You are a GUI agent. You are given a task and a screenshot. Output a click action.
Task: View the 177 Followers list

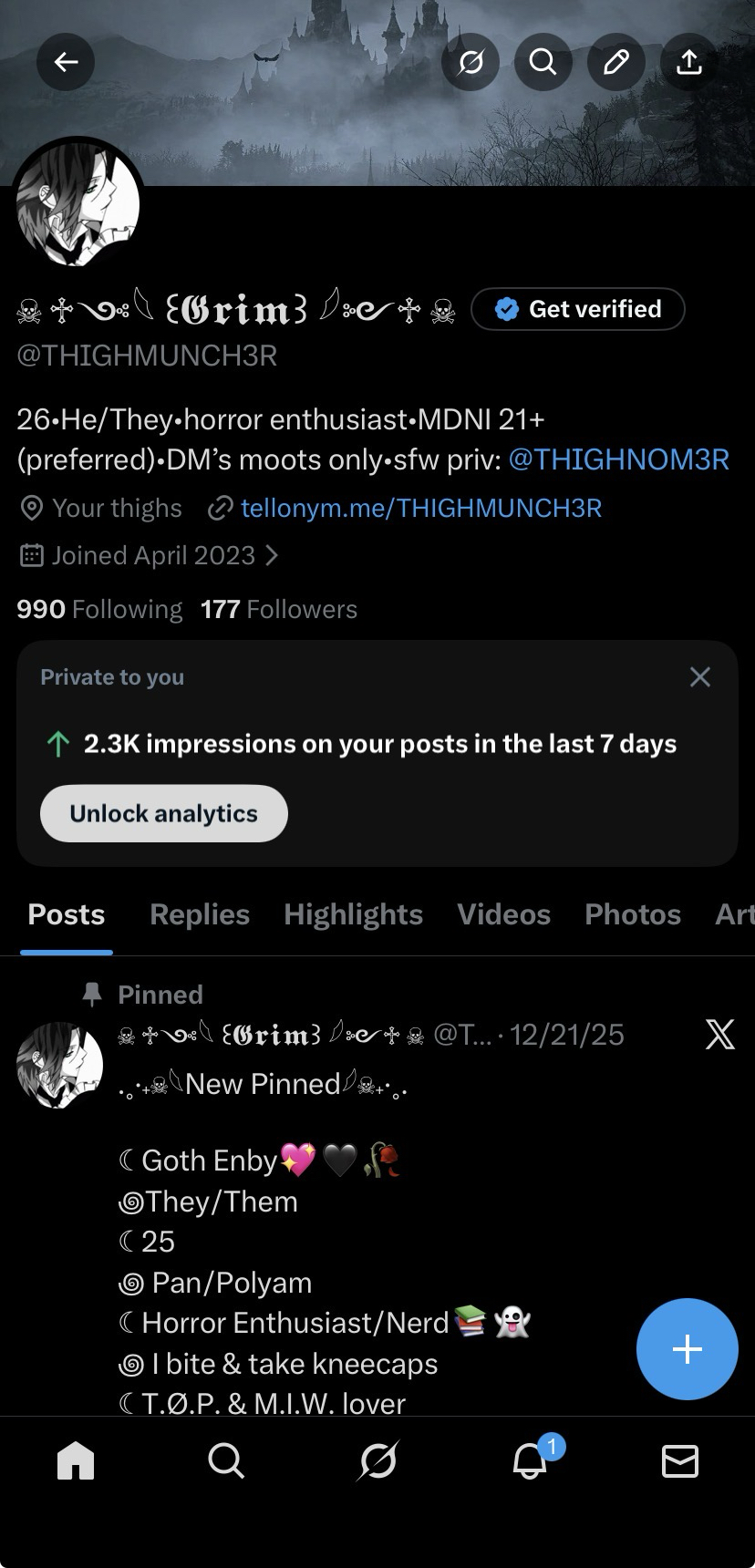(279, 609)
